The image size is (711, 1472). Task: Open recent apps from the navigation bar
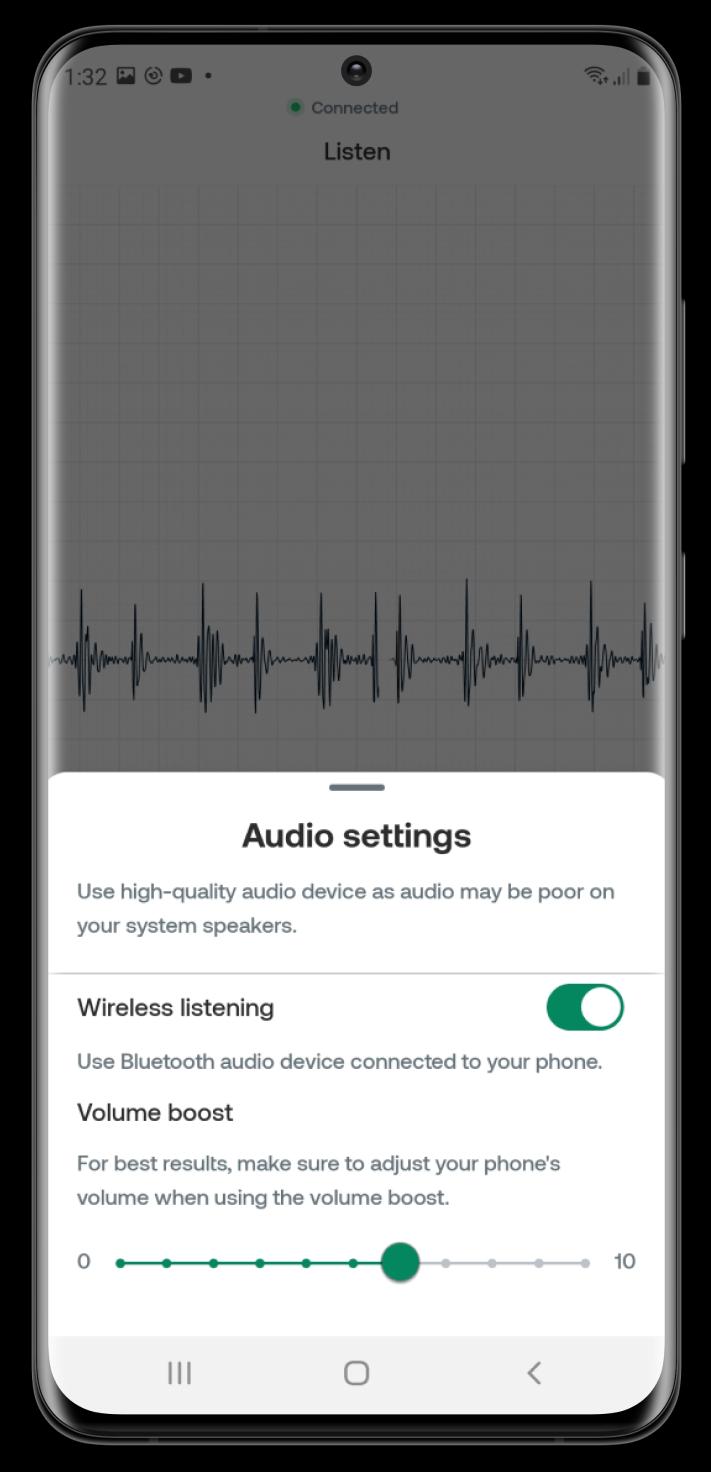179,1373
